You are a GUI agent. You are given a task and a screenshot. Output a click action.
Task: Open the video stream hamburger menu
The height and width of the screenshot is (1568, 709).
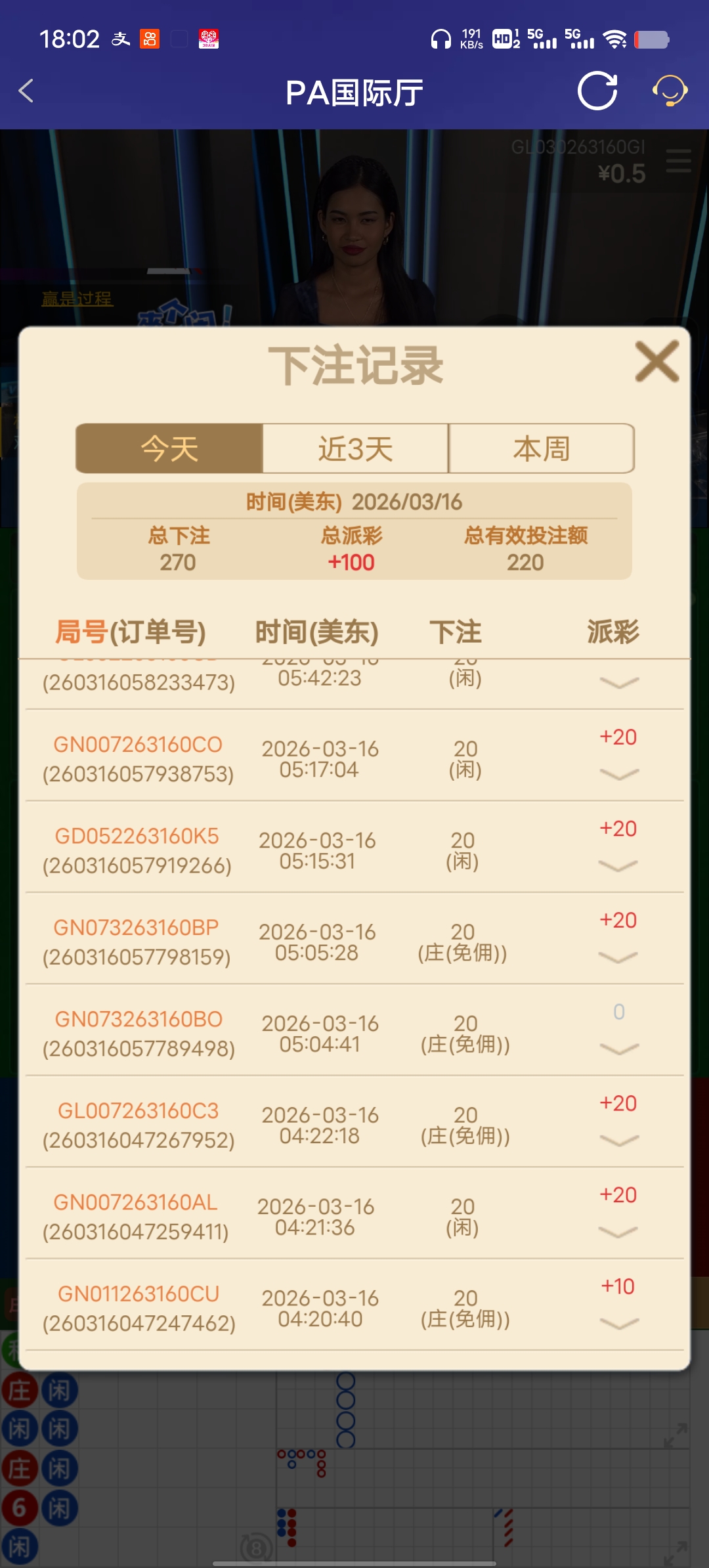(679, 160)
